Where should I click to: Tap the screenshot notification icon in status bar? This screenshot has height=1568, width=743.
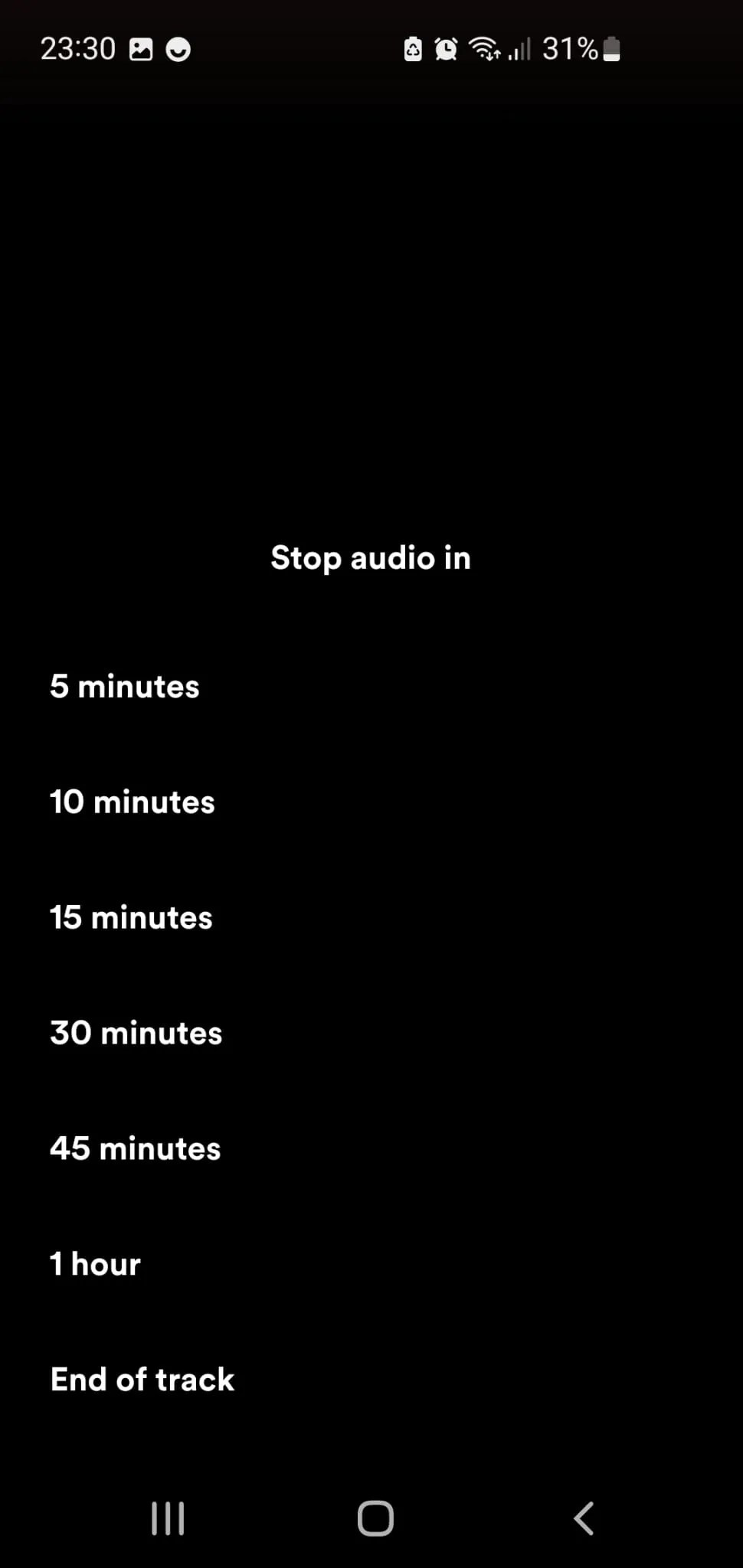click(141, 48)
